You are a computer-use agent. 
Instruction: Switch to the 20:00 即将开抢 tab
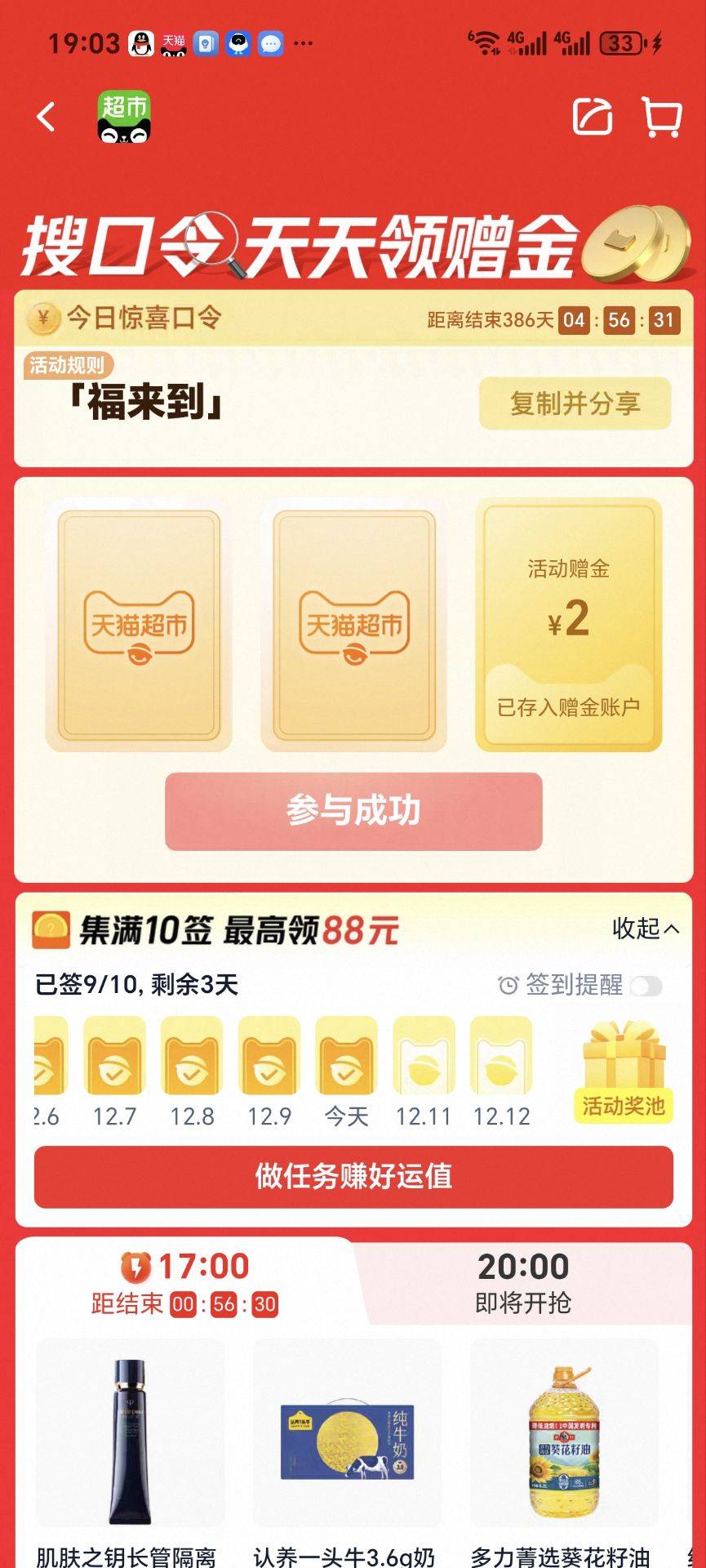click(x=523, y=1281)
